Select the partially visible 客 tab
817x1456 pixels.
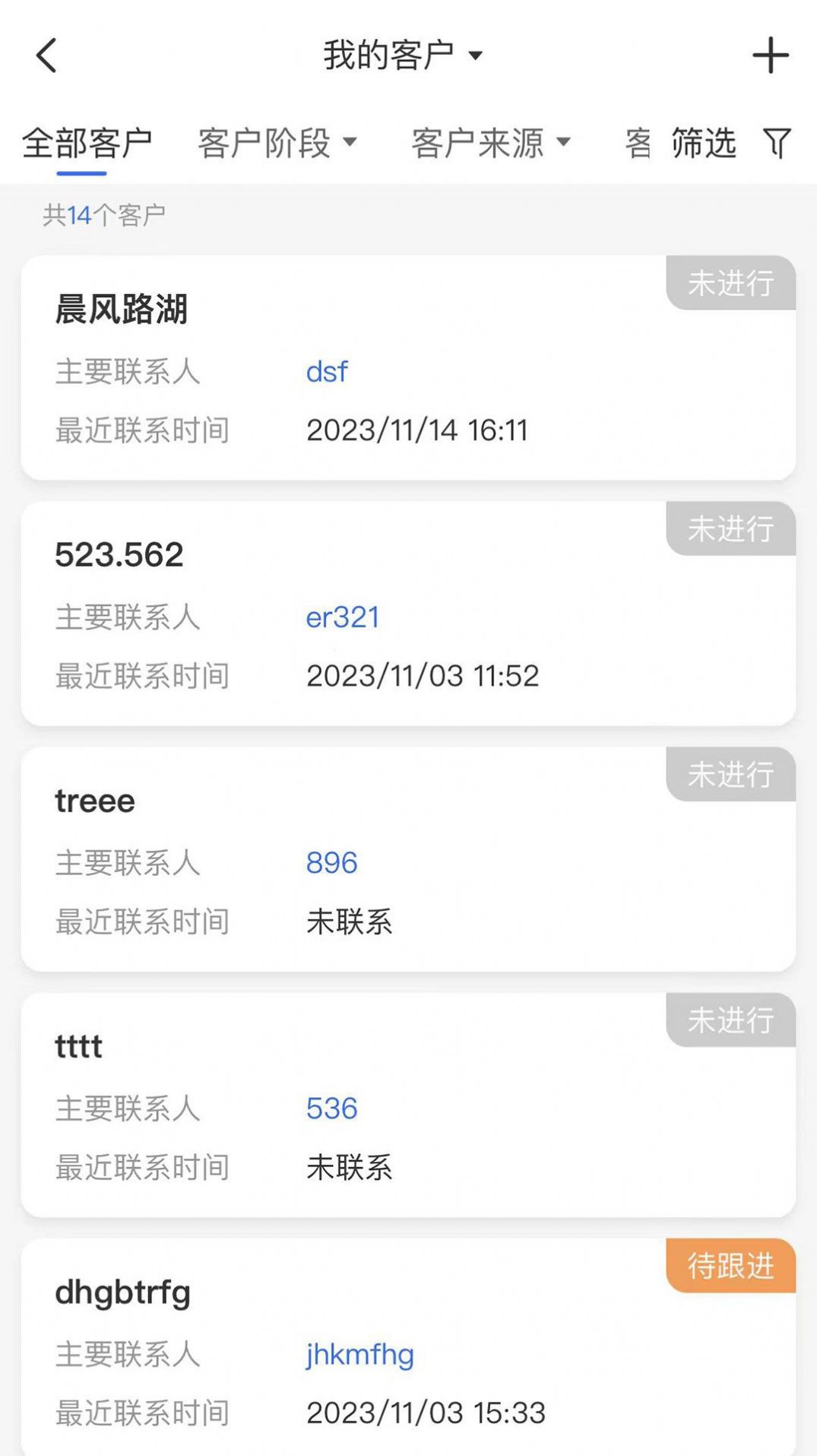(x=638, y=143)
